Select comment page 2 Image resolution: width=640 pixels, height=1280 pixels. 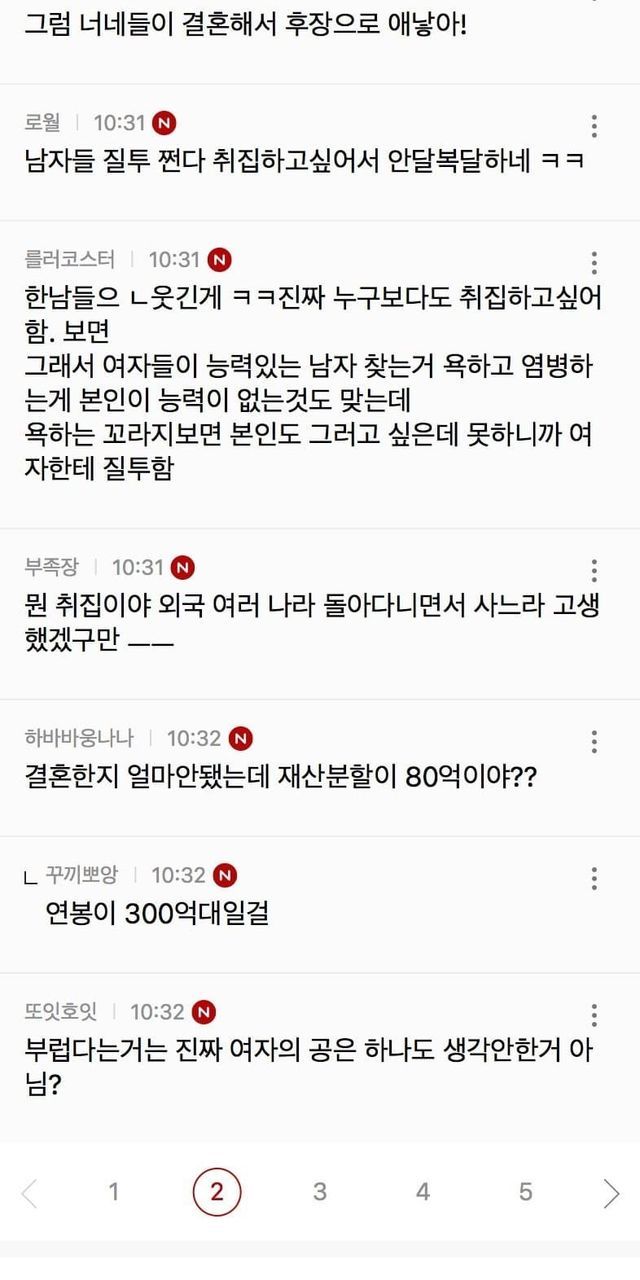pos(217,1192)
